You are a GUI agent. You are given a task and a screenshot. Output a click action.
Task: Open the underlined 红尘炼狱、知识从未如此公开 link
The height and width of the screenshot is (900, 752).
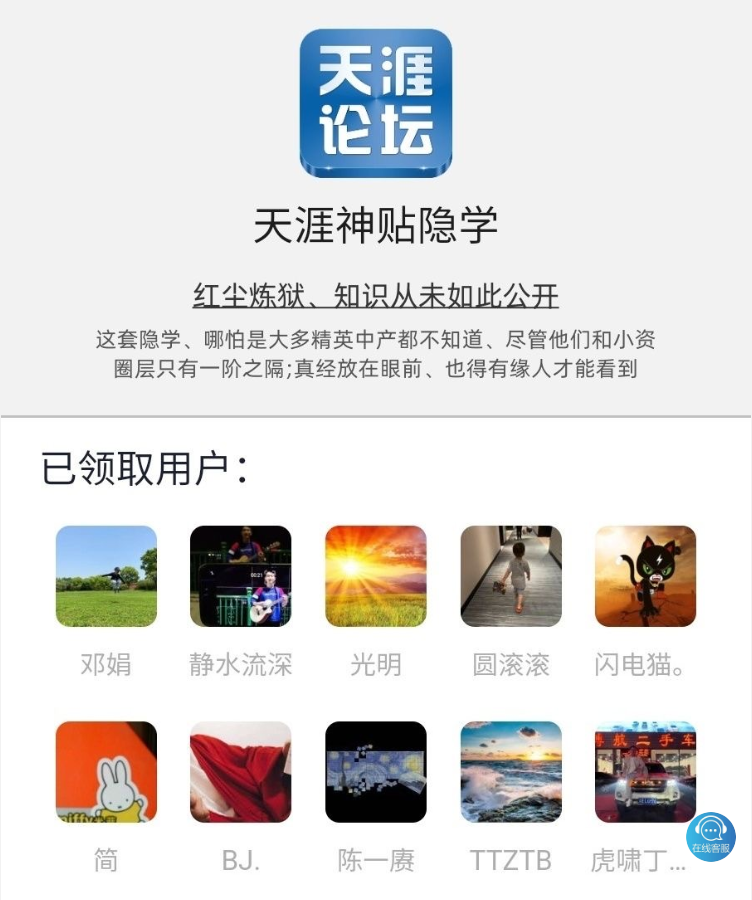375,296
